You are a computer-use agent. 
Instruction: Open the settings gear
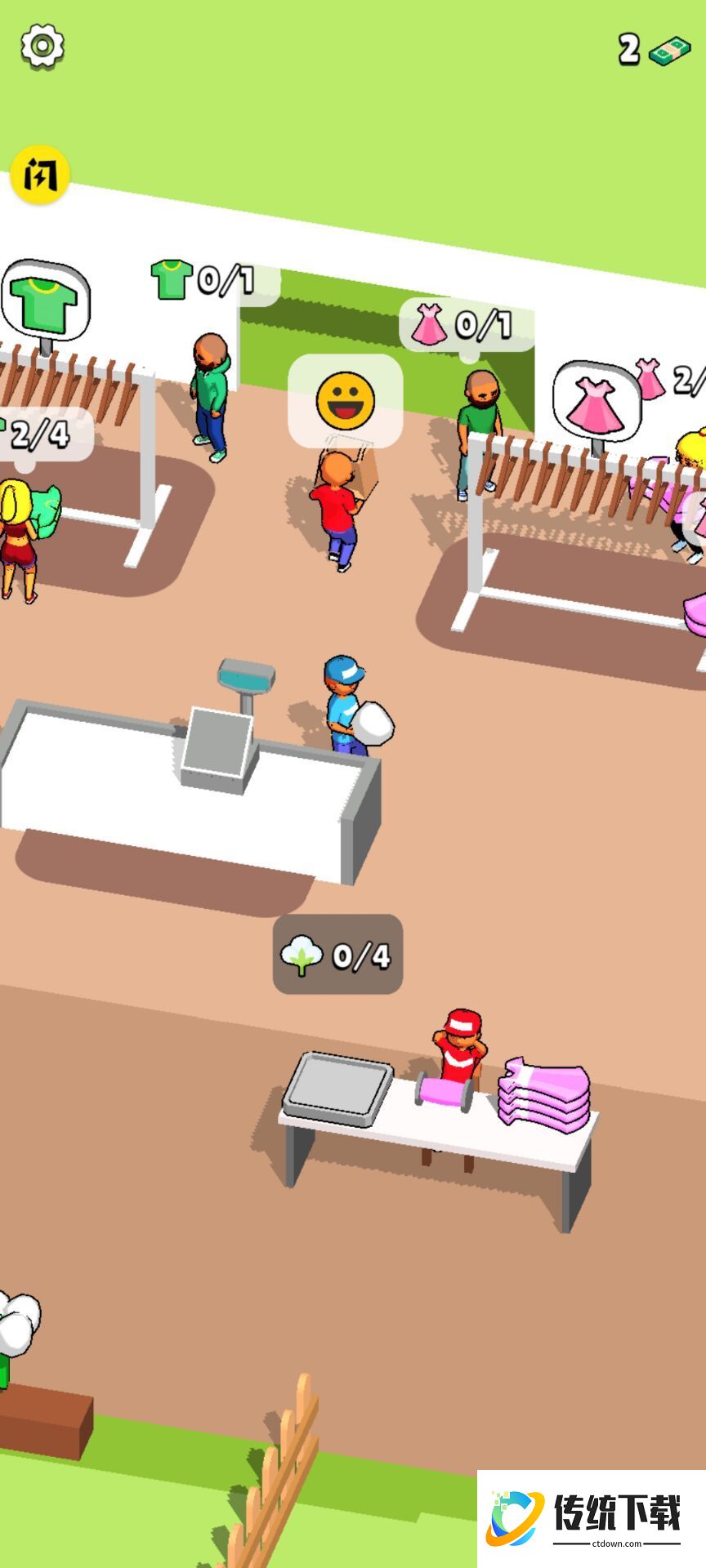coord(42,47)
